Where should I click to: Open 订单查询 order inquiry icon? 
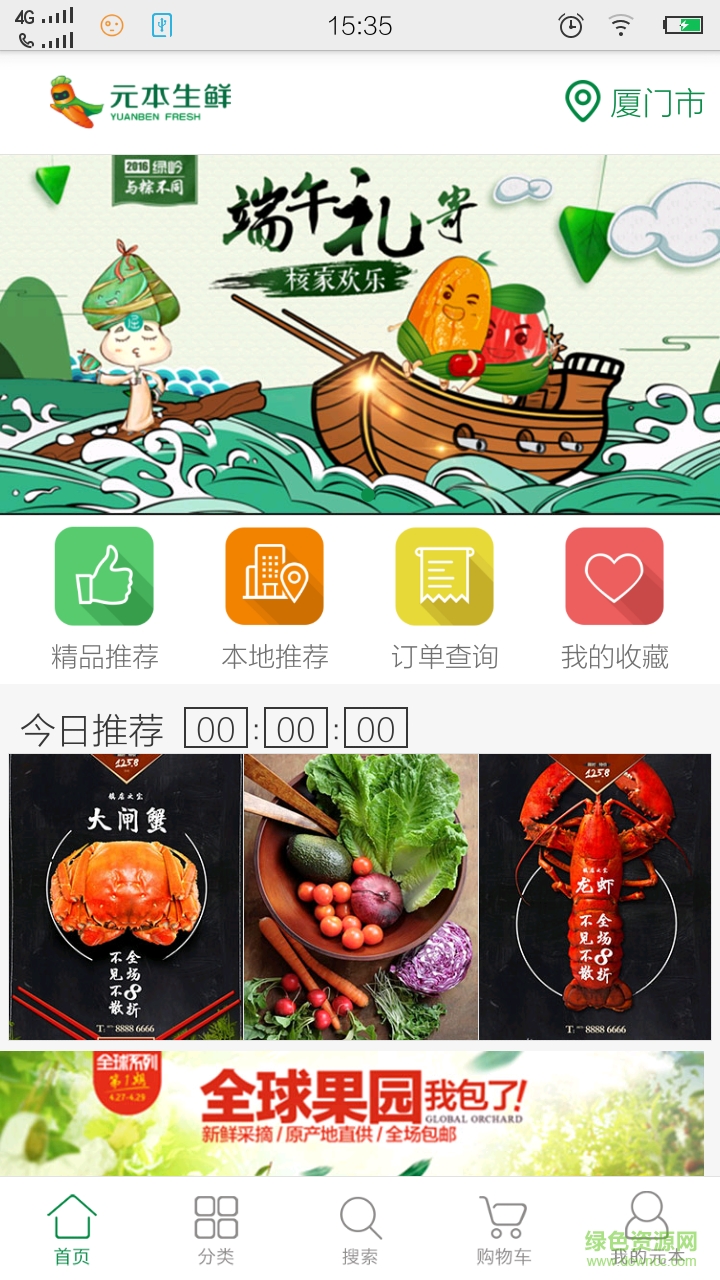pyautogui.click(x=444, y=575)
